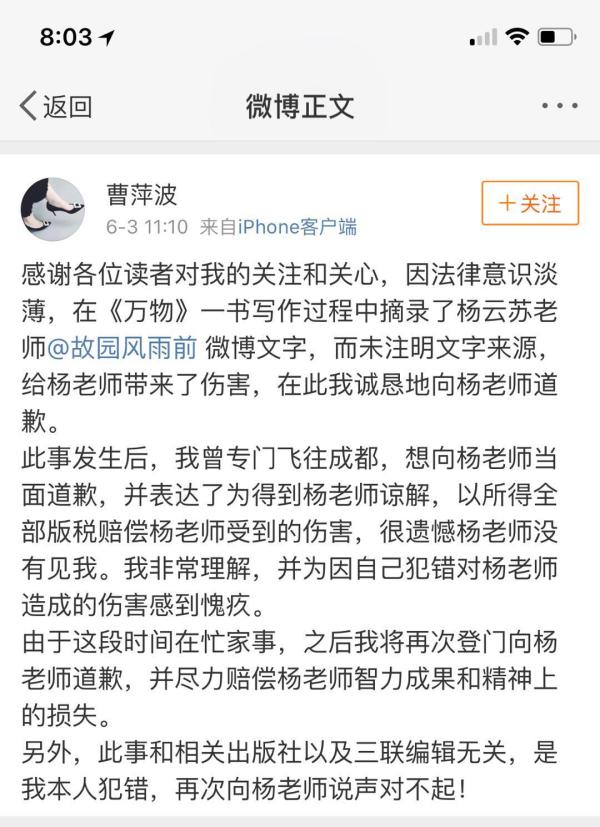Go back using the 返回 button
Screen dimensions: 600x827
pos(57,106)
